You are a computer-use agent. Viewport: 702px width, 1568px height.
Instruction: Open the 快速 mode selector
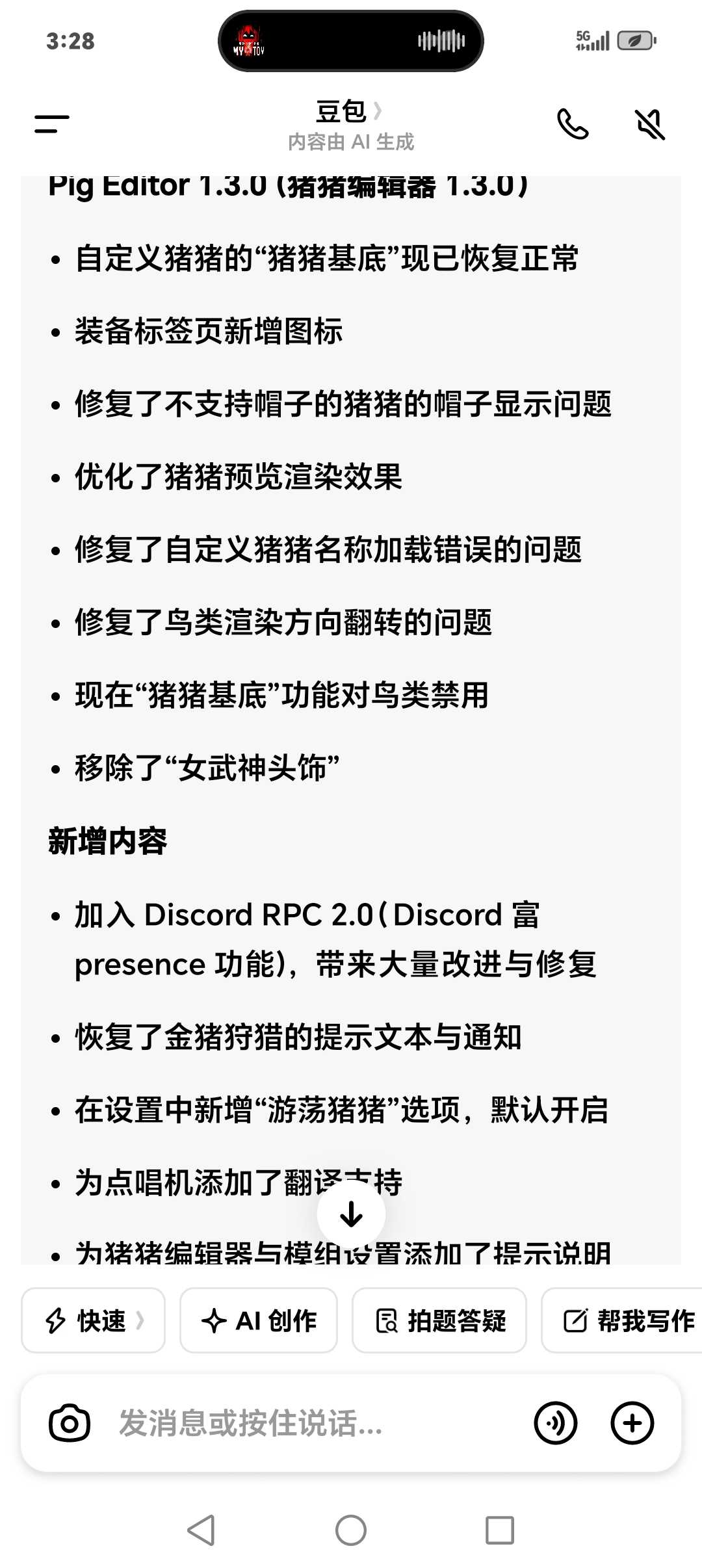[x=93, y=1320]
